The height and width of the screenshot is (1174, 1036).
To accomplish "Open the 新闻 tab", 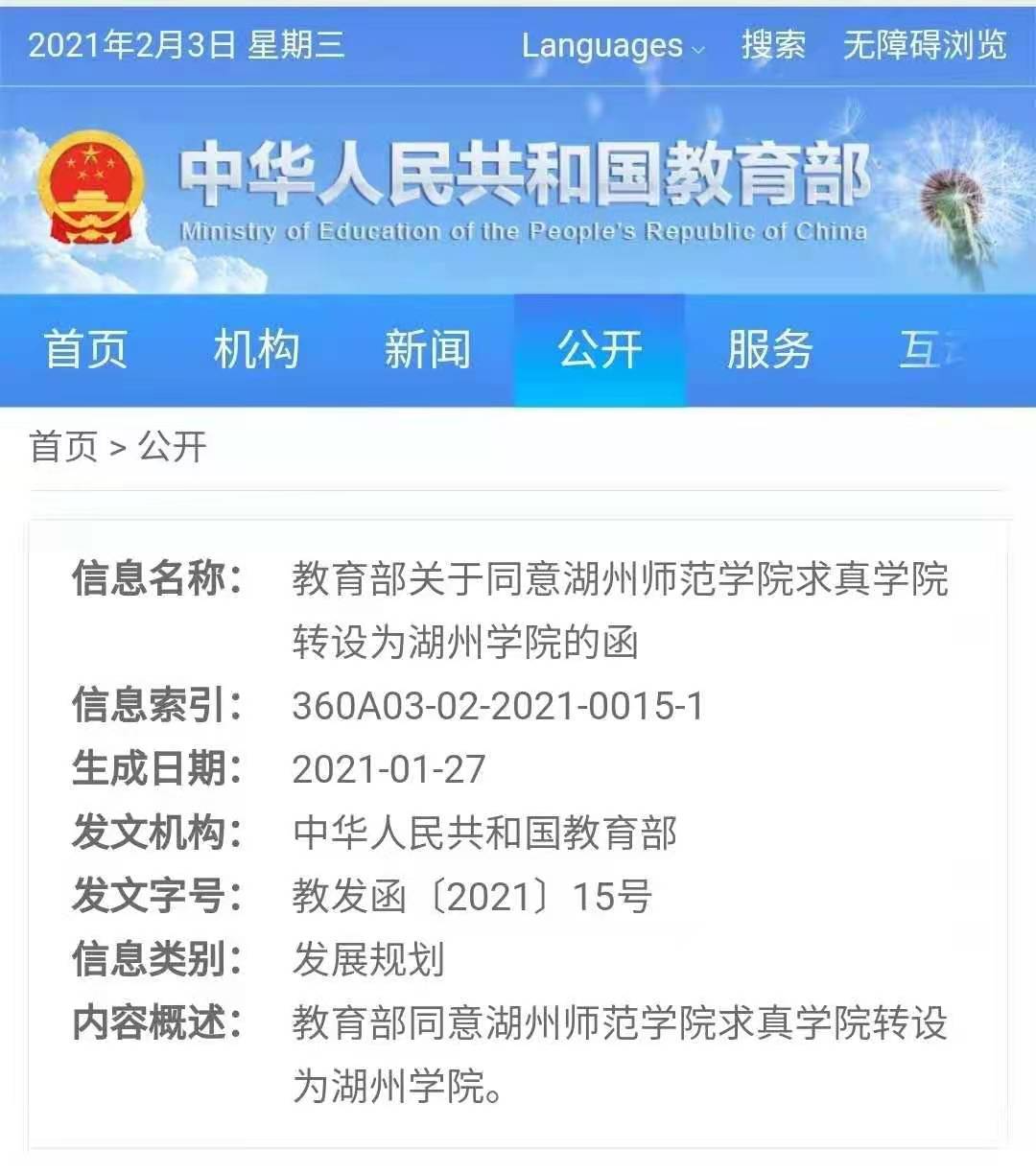I will [428, 349].
